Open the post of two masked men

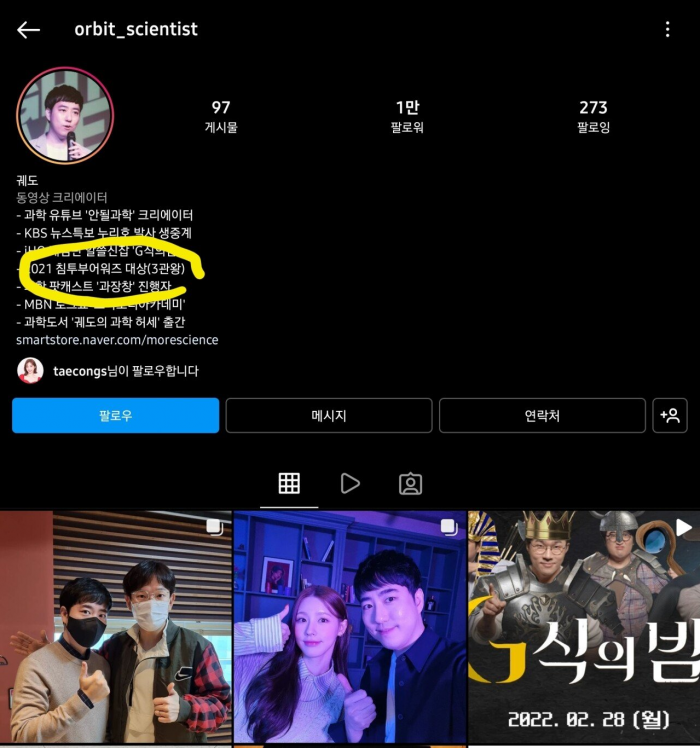(115, 628)
